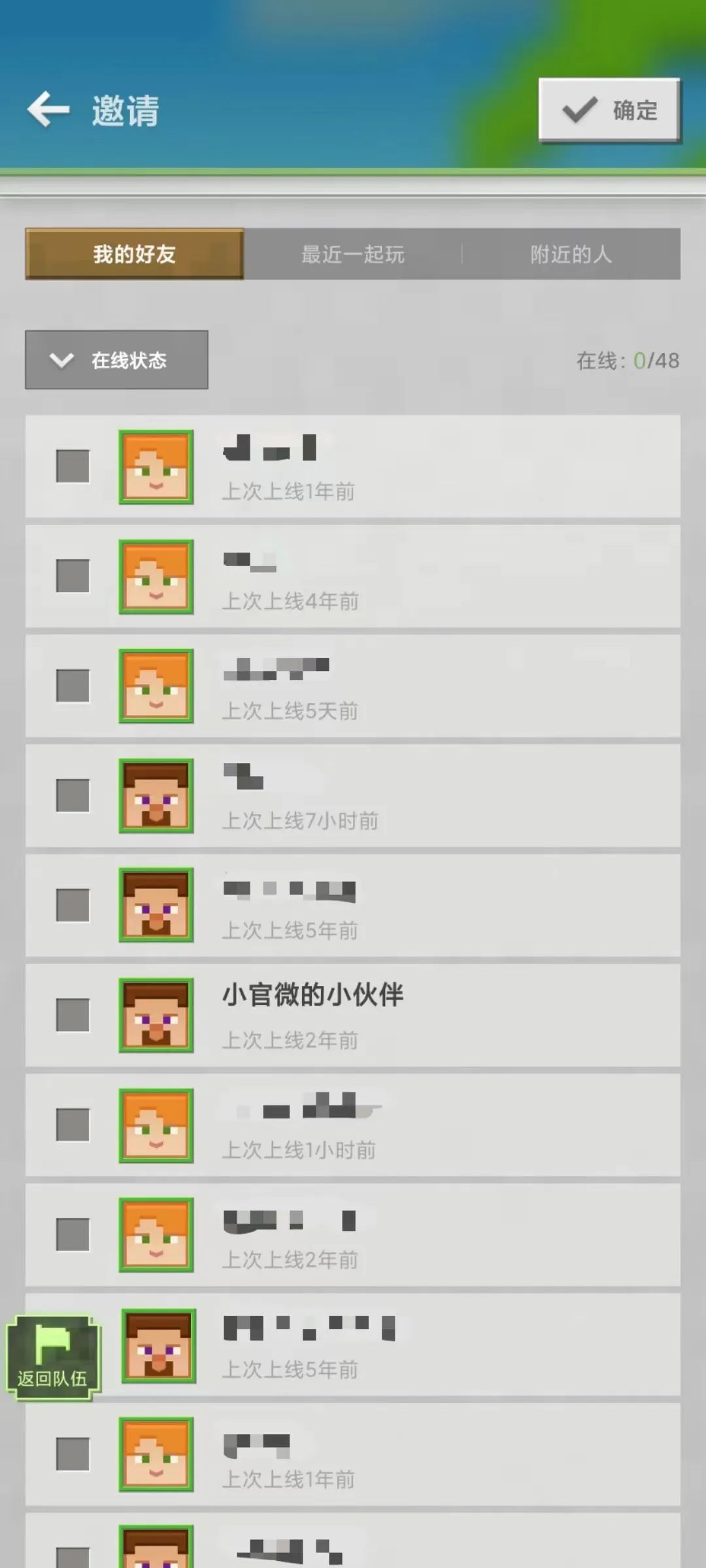Select friend last online 1小时前
706x1568 pixels.
pyautogui.click(x=73, y=1124)
